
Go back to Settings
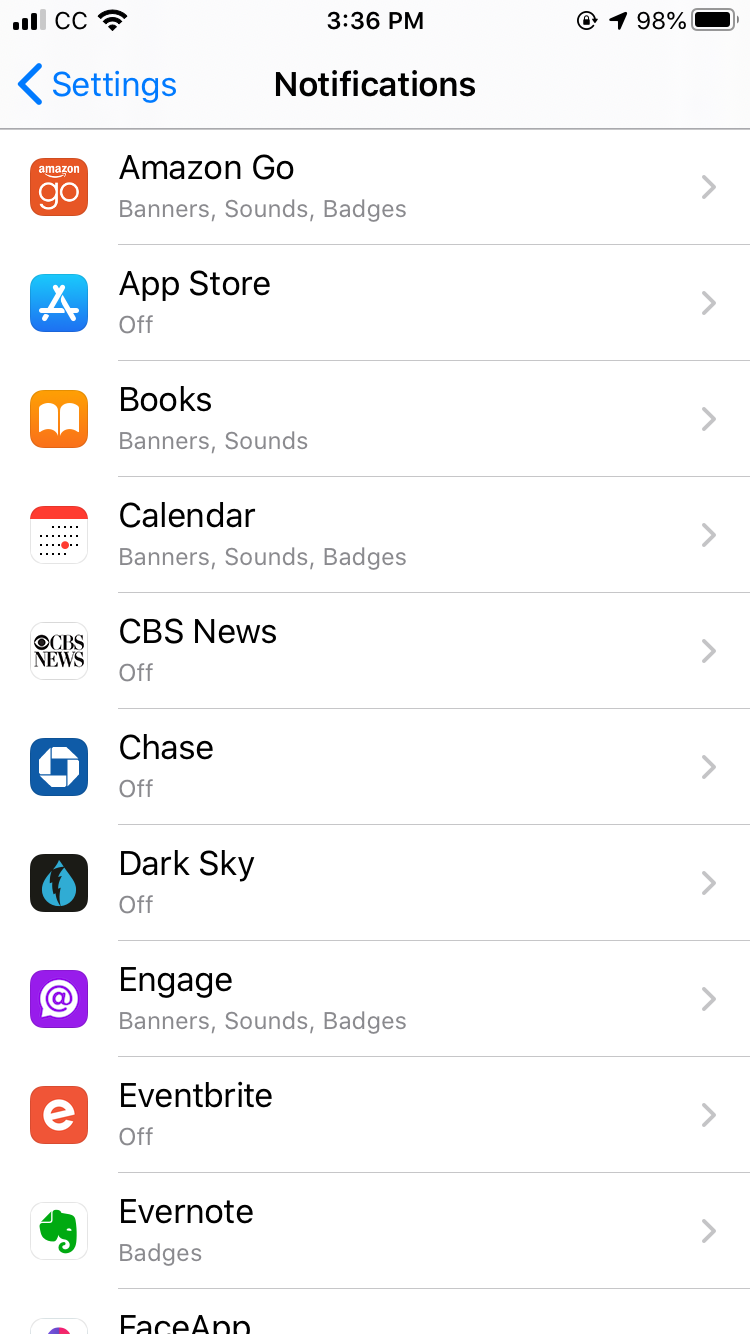(97, 85)
